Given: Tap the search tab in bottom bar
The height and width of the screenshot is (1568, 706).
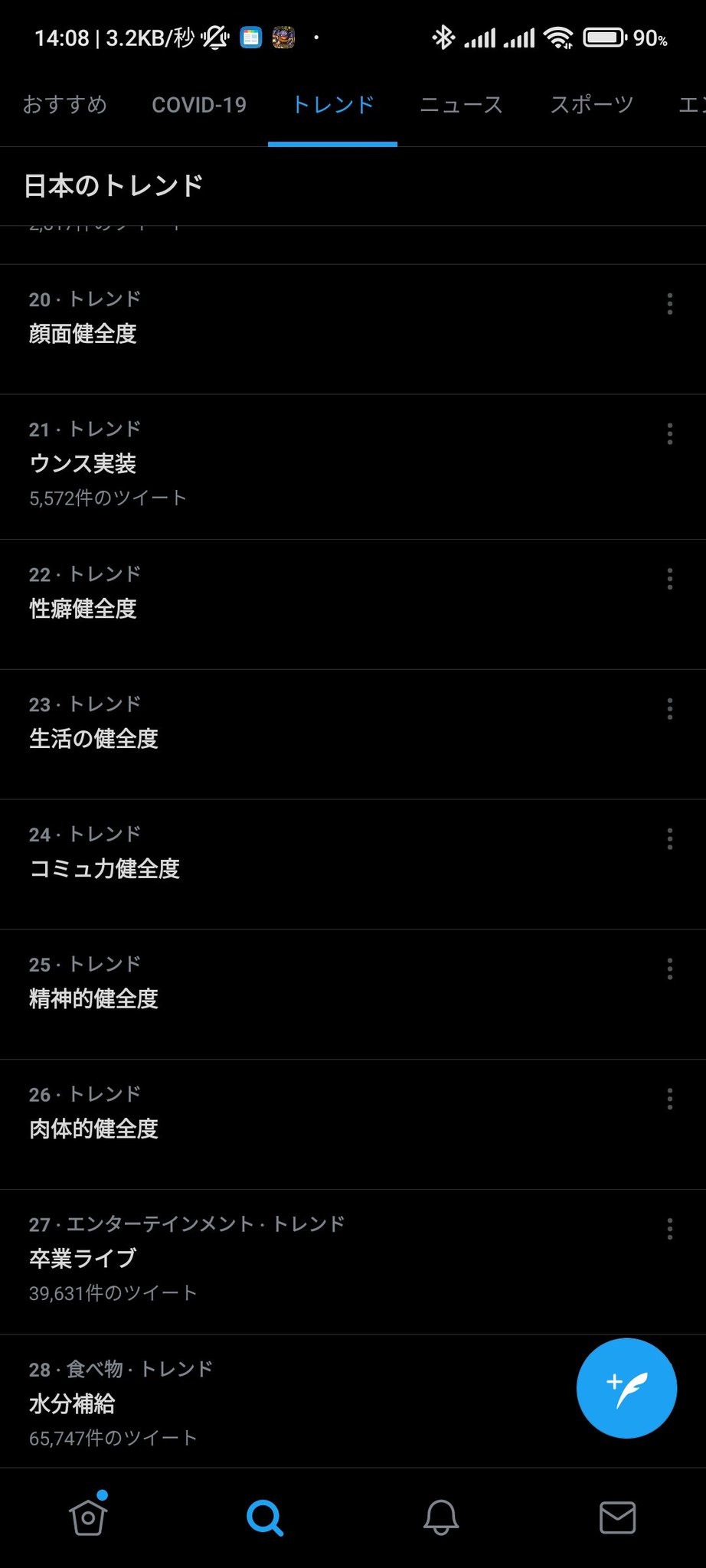Looking at the screenshot, I should click(265, 1517).
